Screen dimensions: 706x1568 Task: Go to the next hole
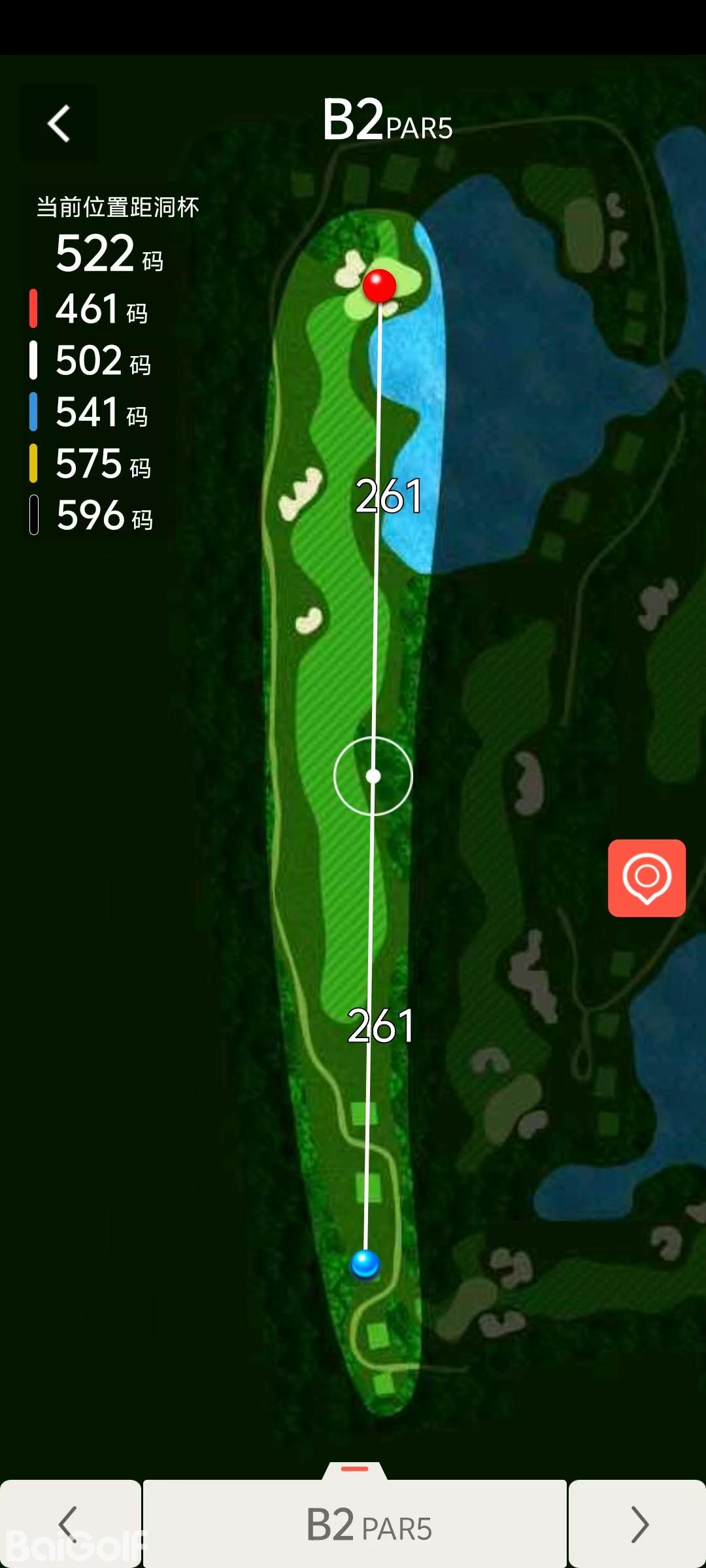pyautogui.click(x=637, y=1524)
